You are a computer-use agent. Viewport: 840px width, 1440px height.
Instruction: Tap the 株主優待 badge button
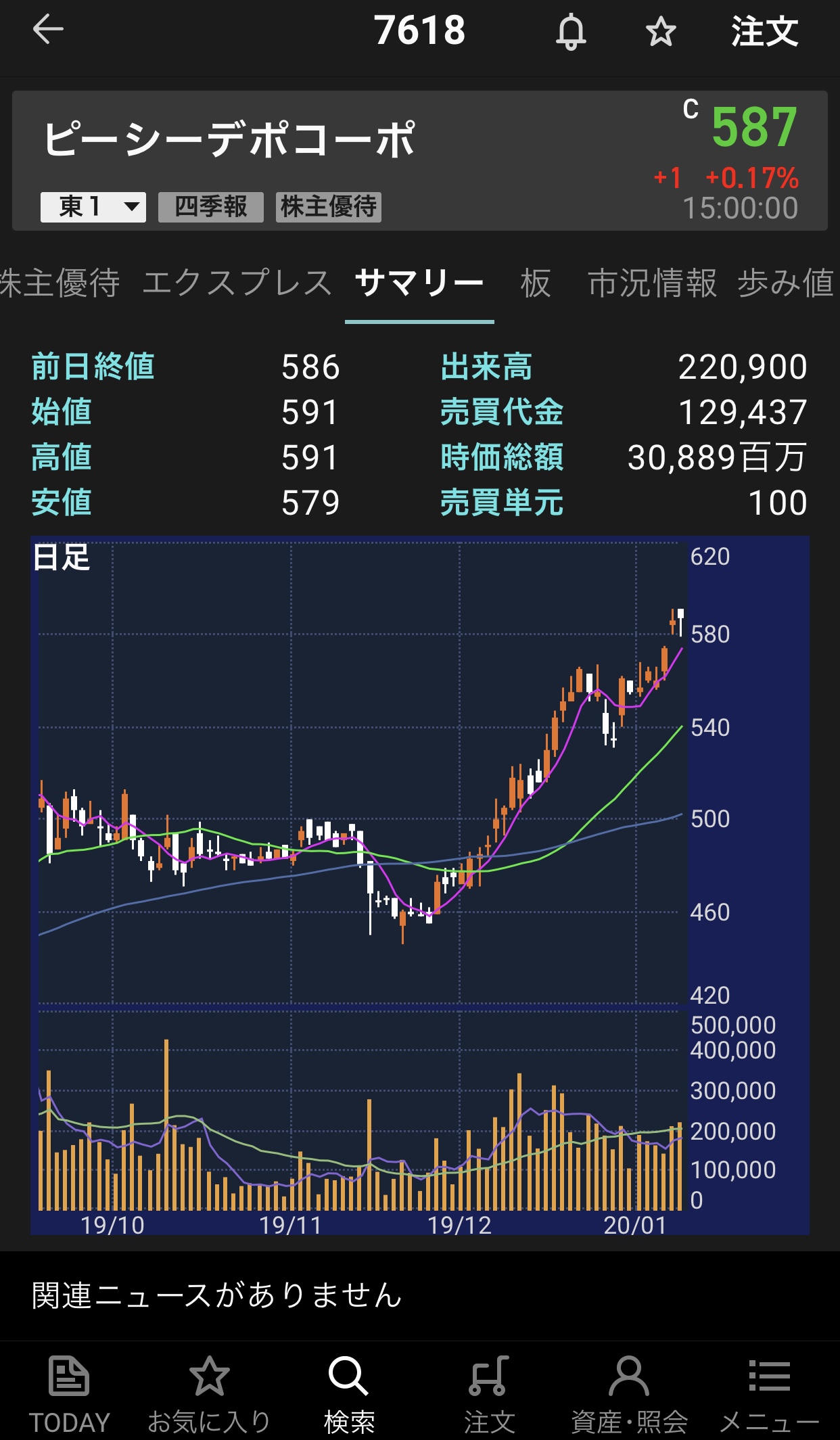click(329, 207)
